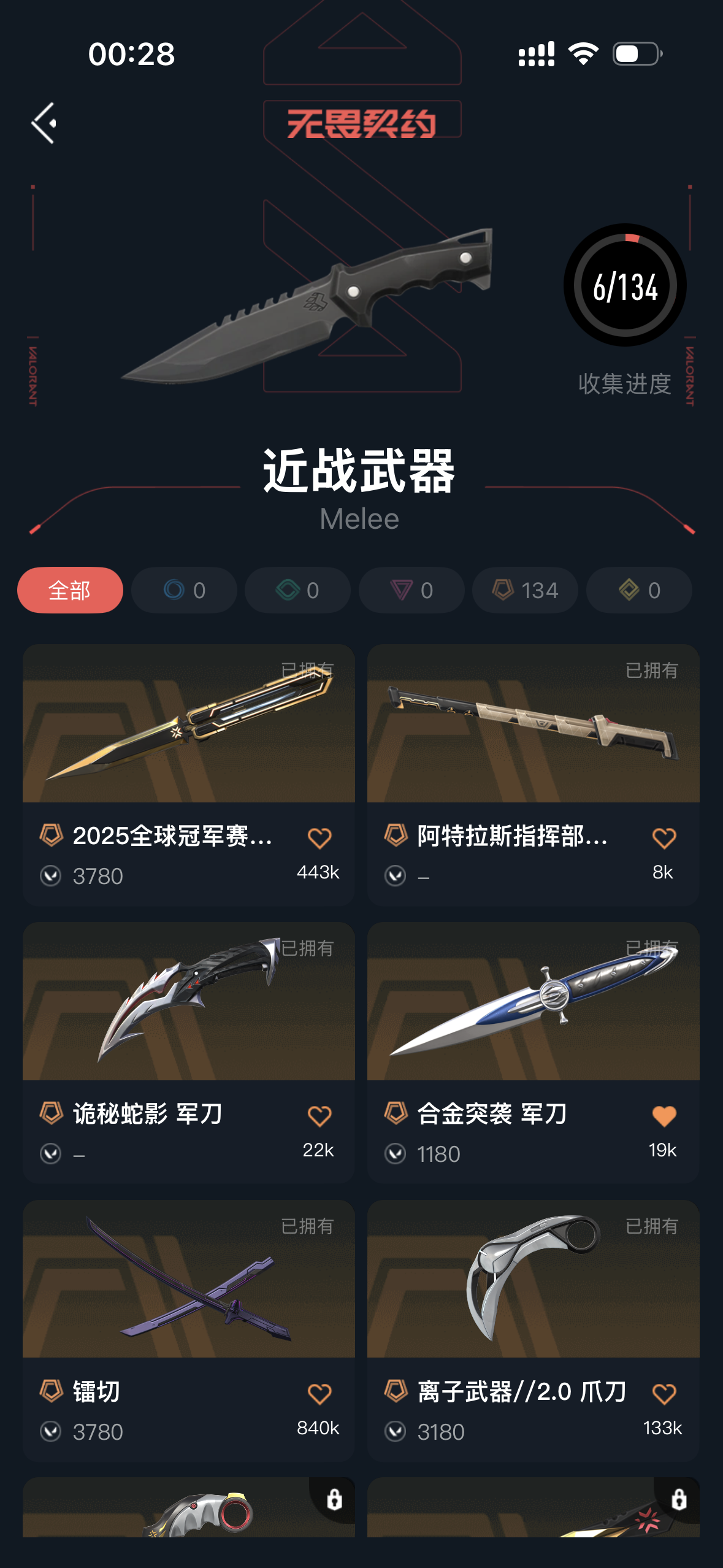Open the 镭切 sword card

(189, 1331)
